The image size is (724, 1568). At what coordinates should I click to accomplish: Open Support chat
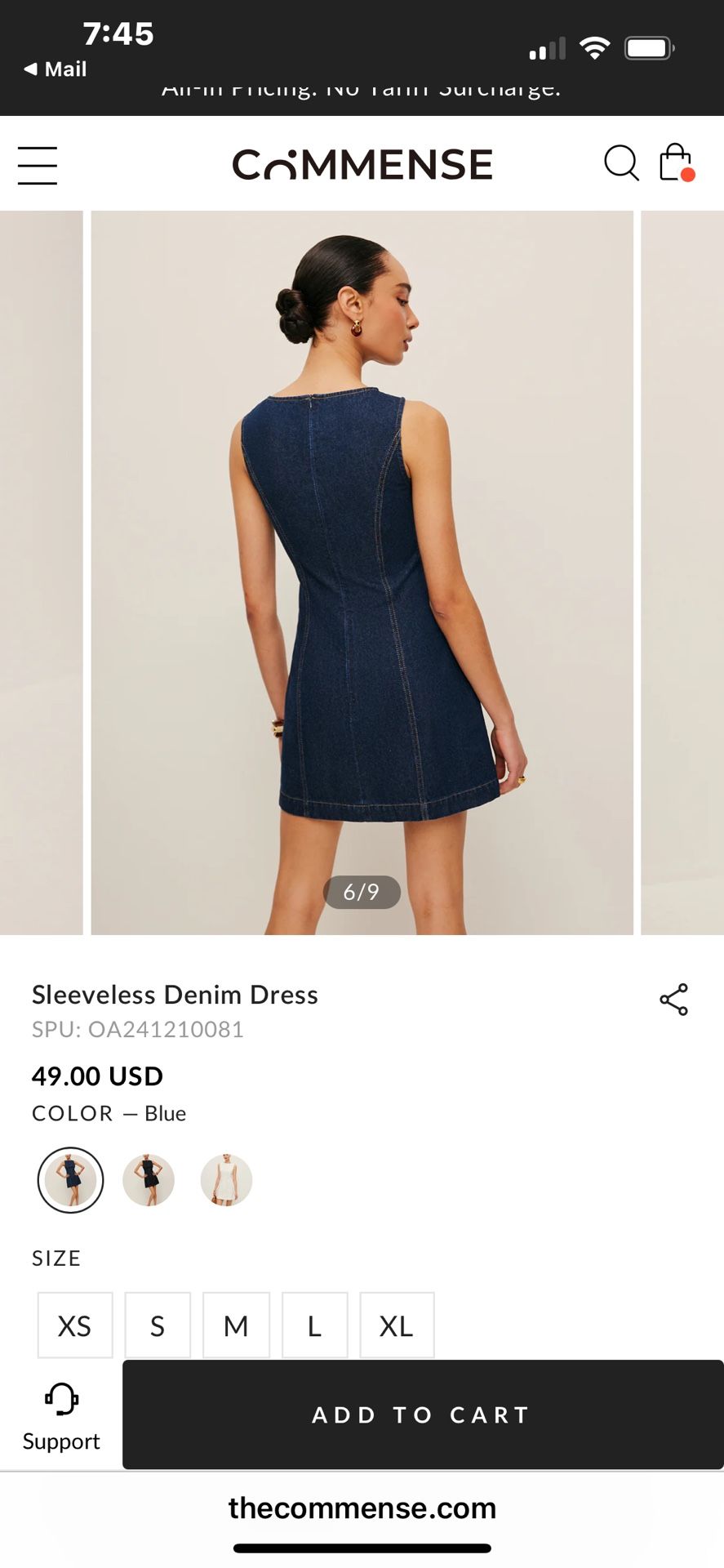coord(61,1416)
